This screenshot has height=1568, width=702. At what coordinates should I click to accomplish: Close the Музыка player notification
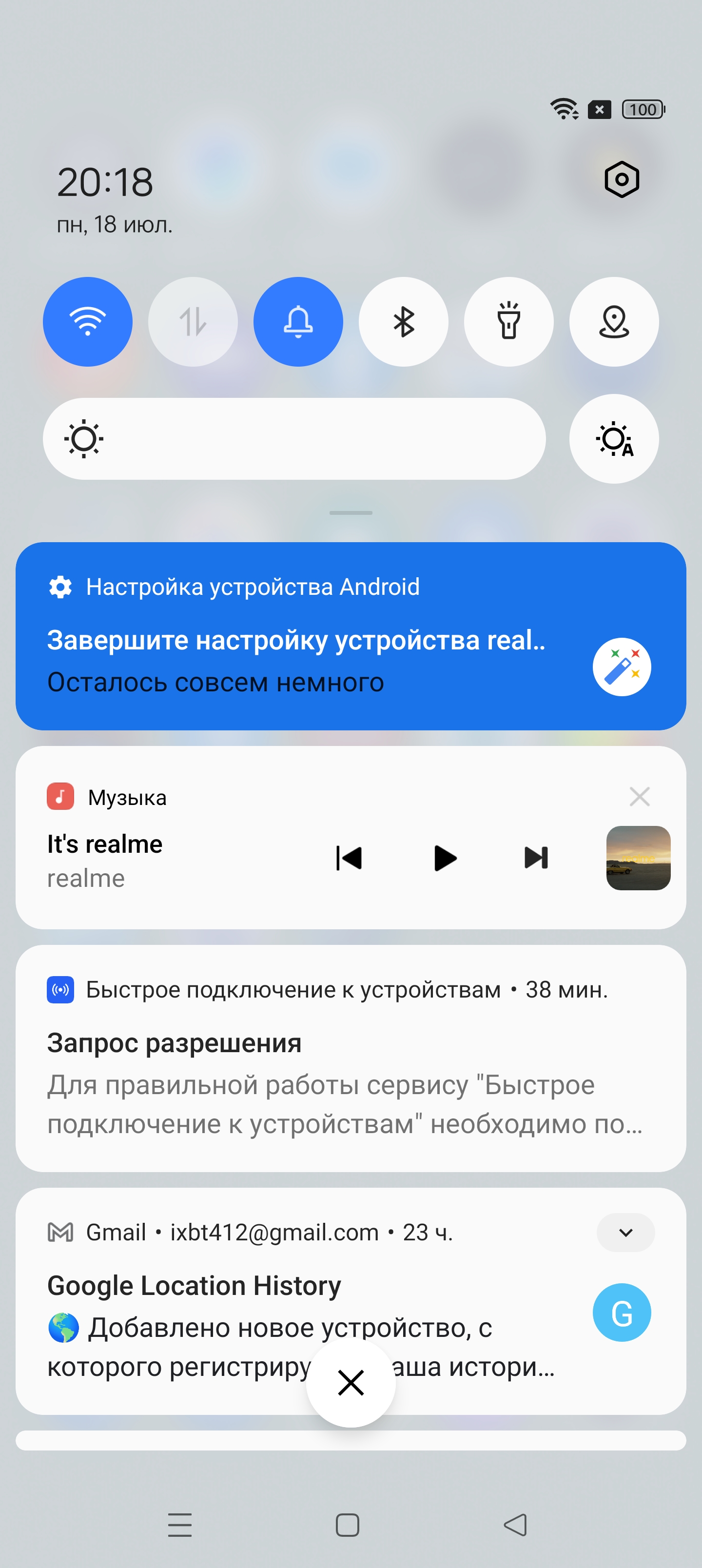click(x=639, y=796)
